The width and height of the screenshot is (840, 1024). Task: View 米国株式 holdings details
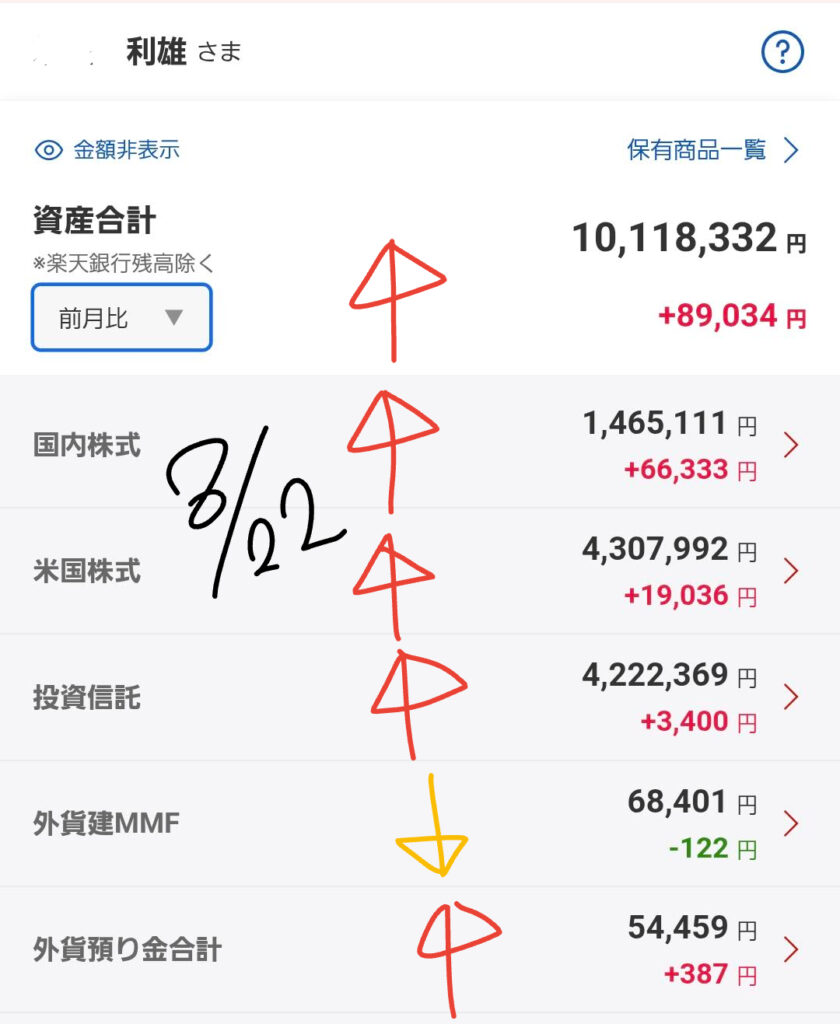[x=420, y=572]
